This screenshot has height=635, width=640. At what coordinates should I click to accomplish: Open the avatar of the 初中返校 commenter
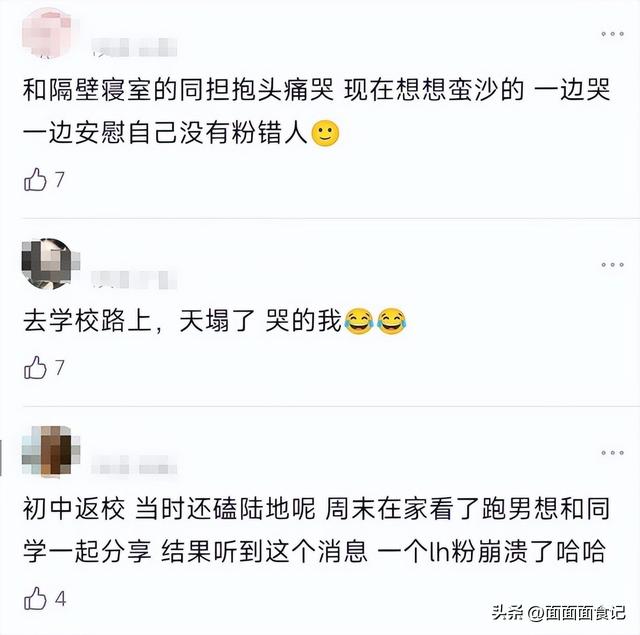[45, 451]
